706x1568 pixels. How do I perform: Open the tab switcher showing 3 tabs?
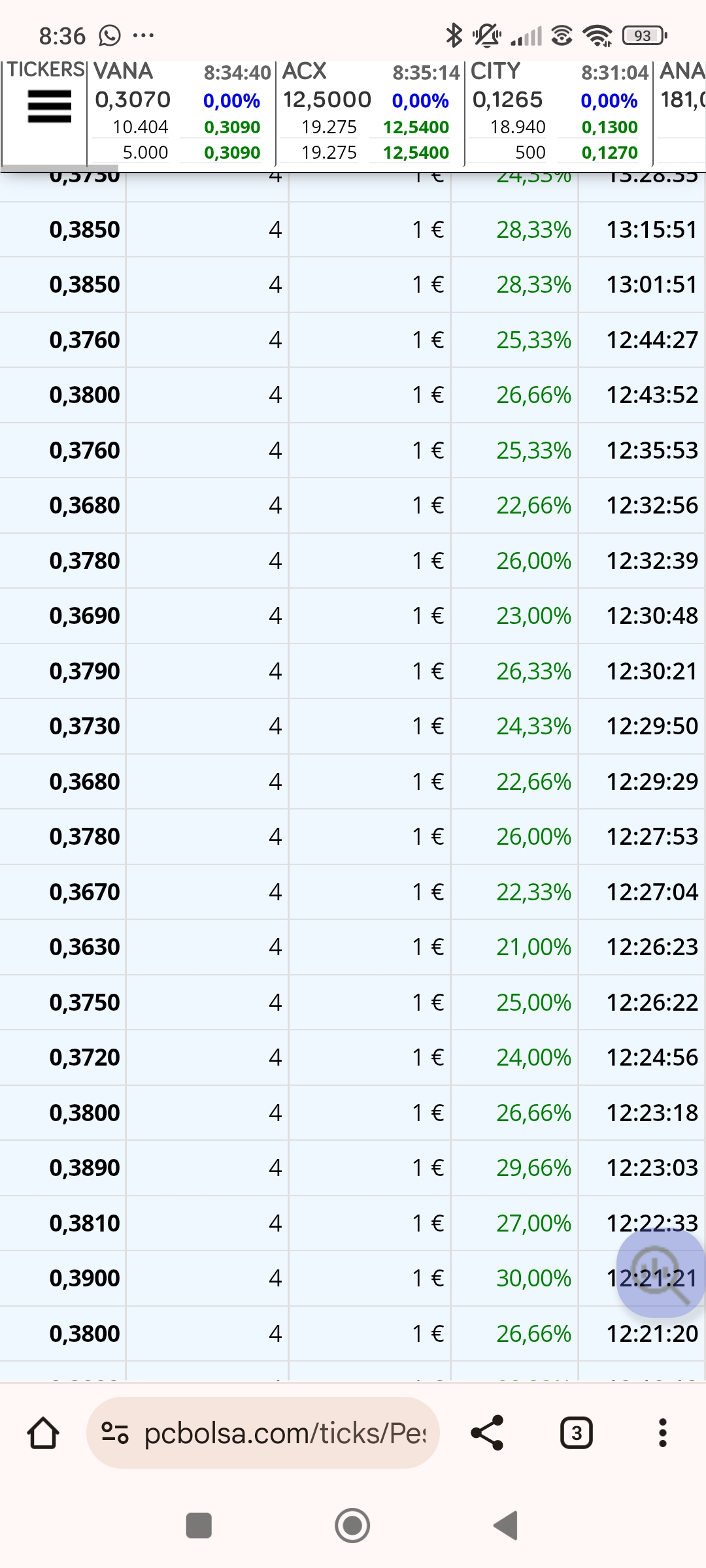(577, 1433)
